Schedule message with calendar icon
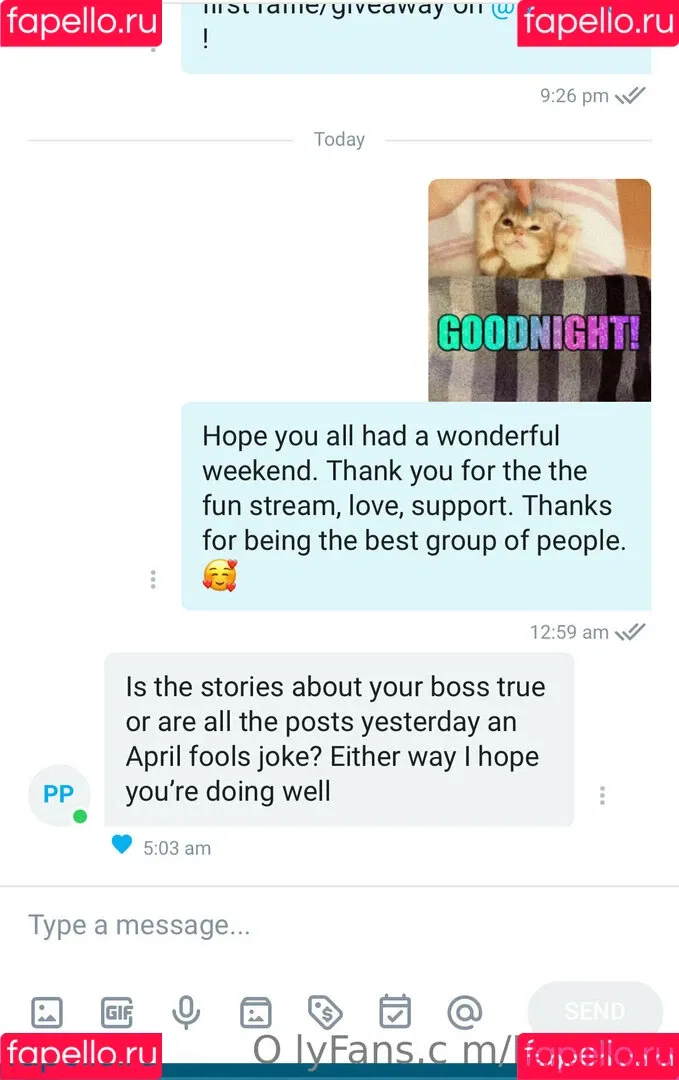 pos(395,1012)
